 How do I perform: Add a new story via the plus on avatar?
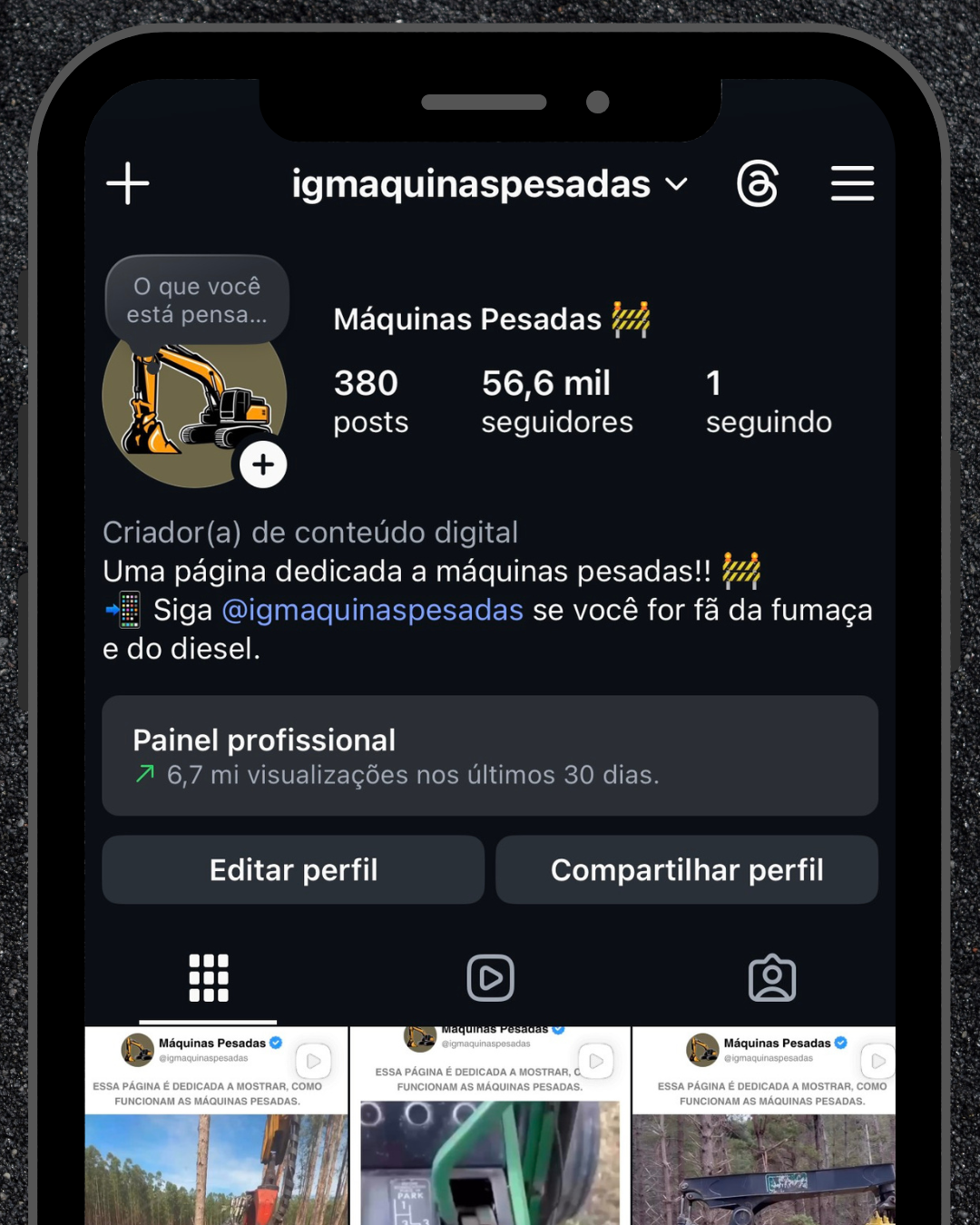[x=263, y=464]
